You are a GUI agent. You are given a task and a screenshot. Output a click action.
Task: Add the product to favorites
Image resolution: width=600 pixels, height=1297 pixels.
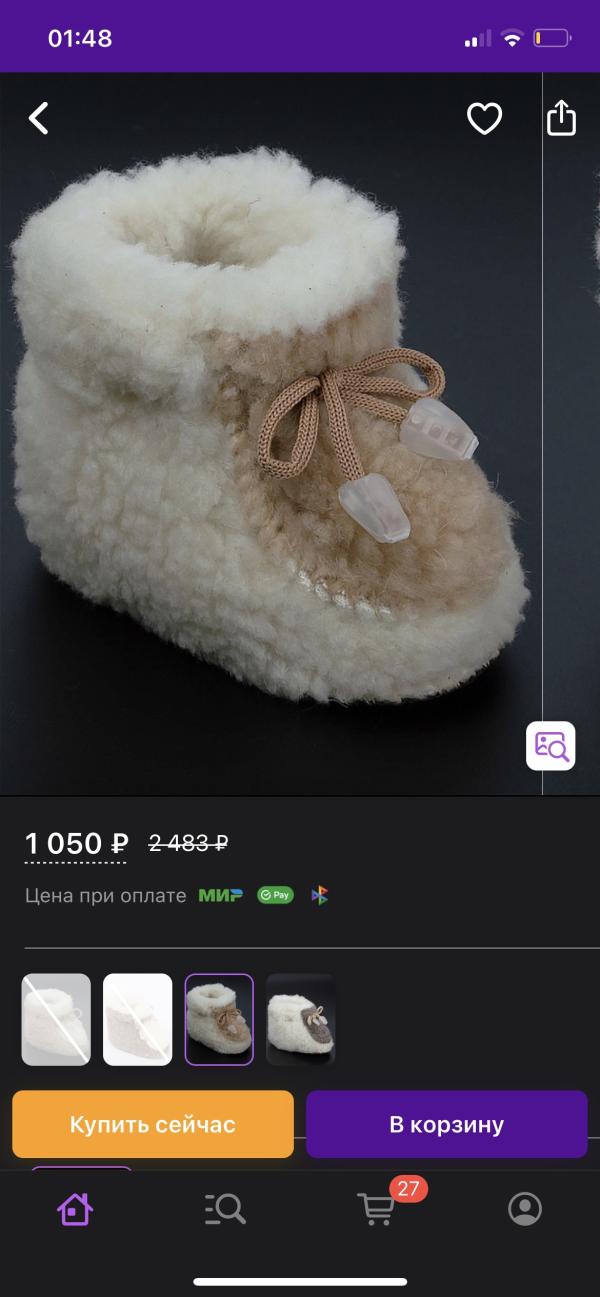pyautogui.click(x=484, y=119)
